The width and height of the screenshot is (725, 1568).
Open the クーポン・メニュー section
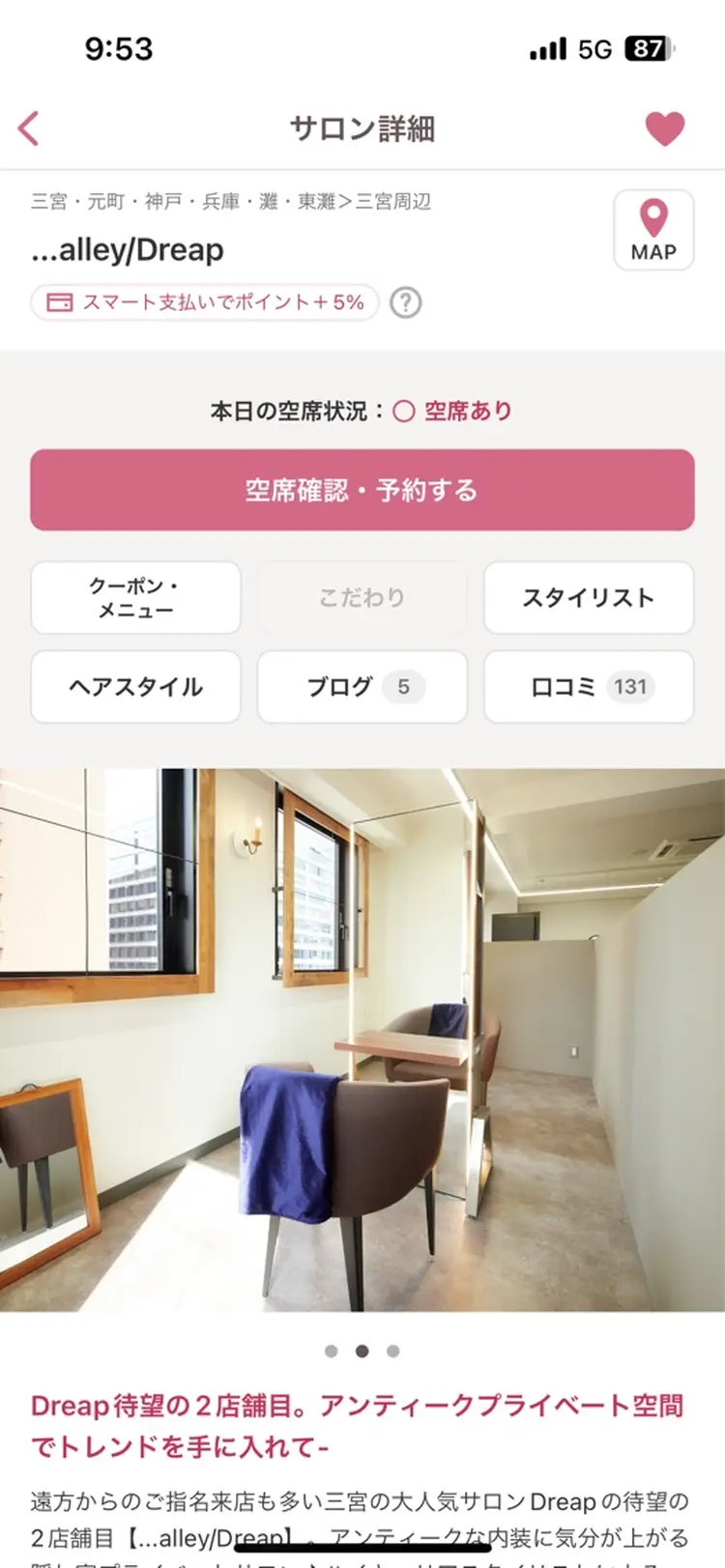[x=135, y=597]
